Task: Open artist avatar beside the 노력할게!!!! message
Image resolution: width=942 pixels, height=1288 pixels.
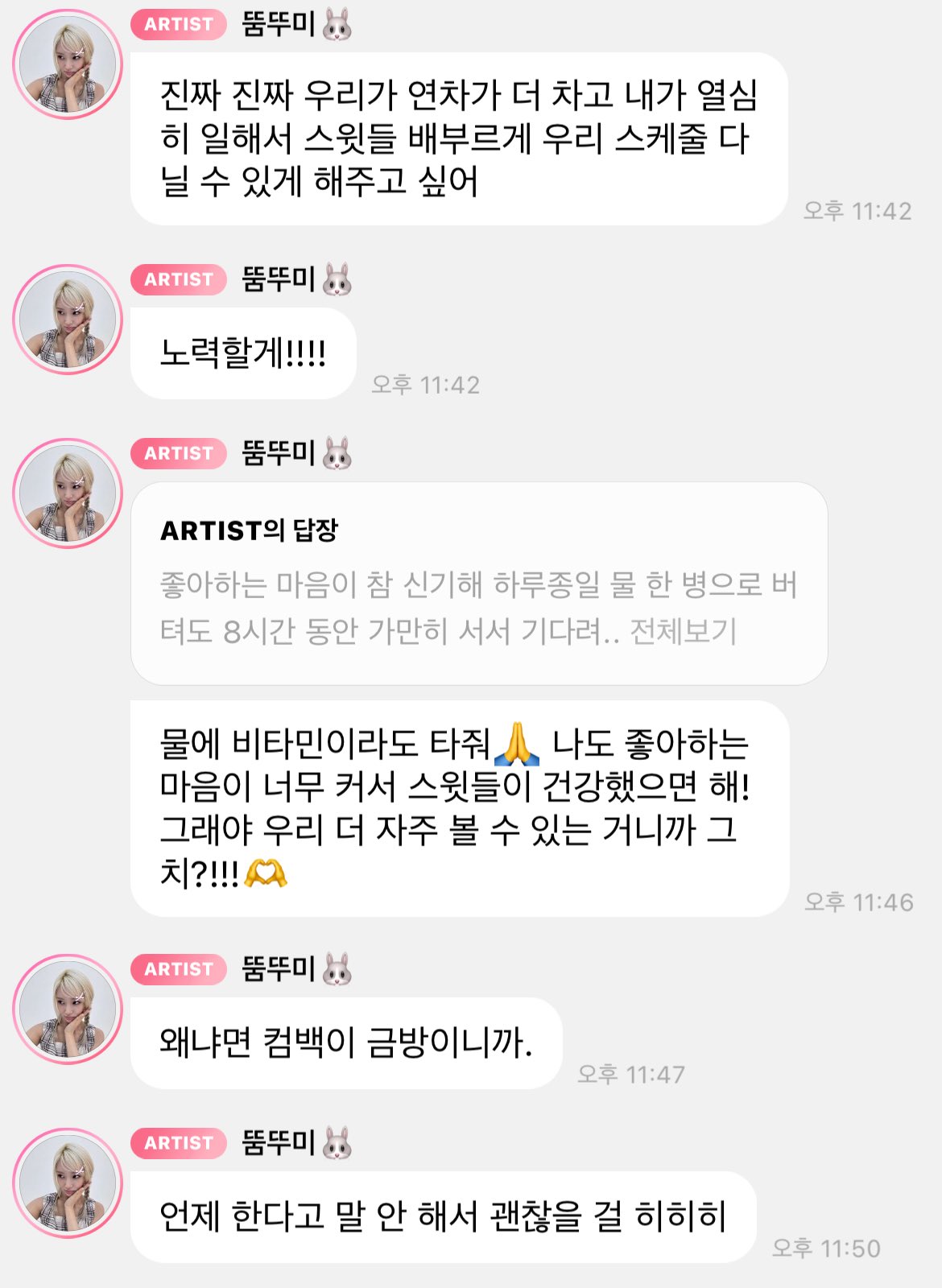Action: point(68,320)
